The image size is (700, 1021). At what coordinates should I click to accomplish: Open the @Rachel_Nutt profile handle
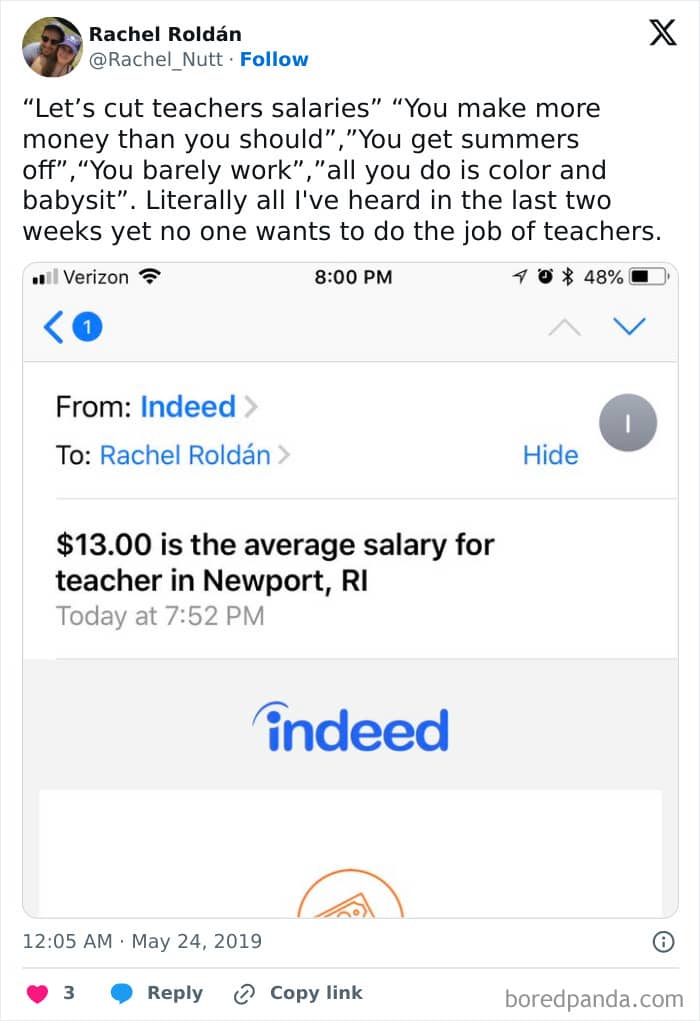click(156, 60)
